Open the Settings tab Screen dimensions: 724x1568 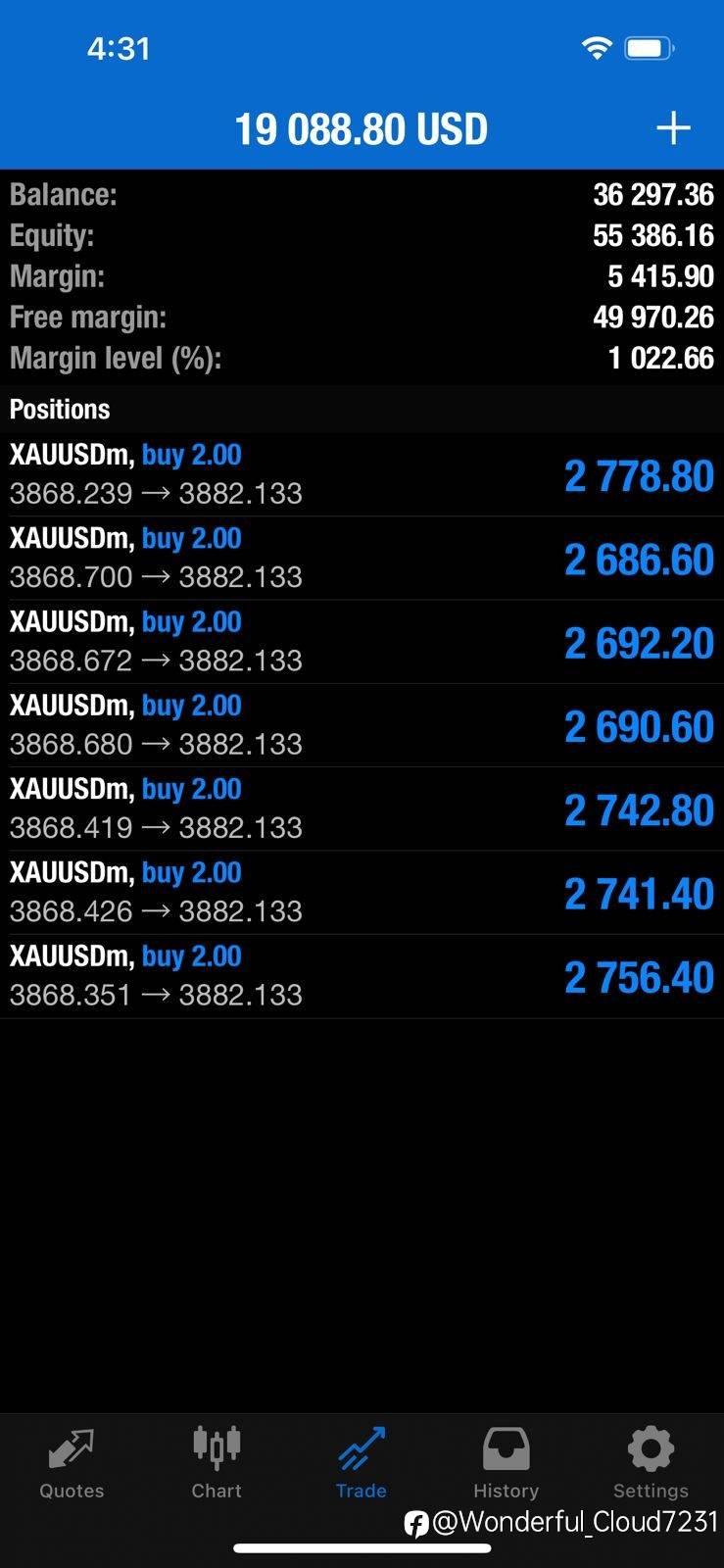pos(651,1463)
